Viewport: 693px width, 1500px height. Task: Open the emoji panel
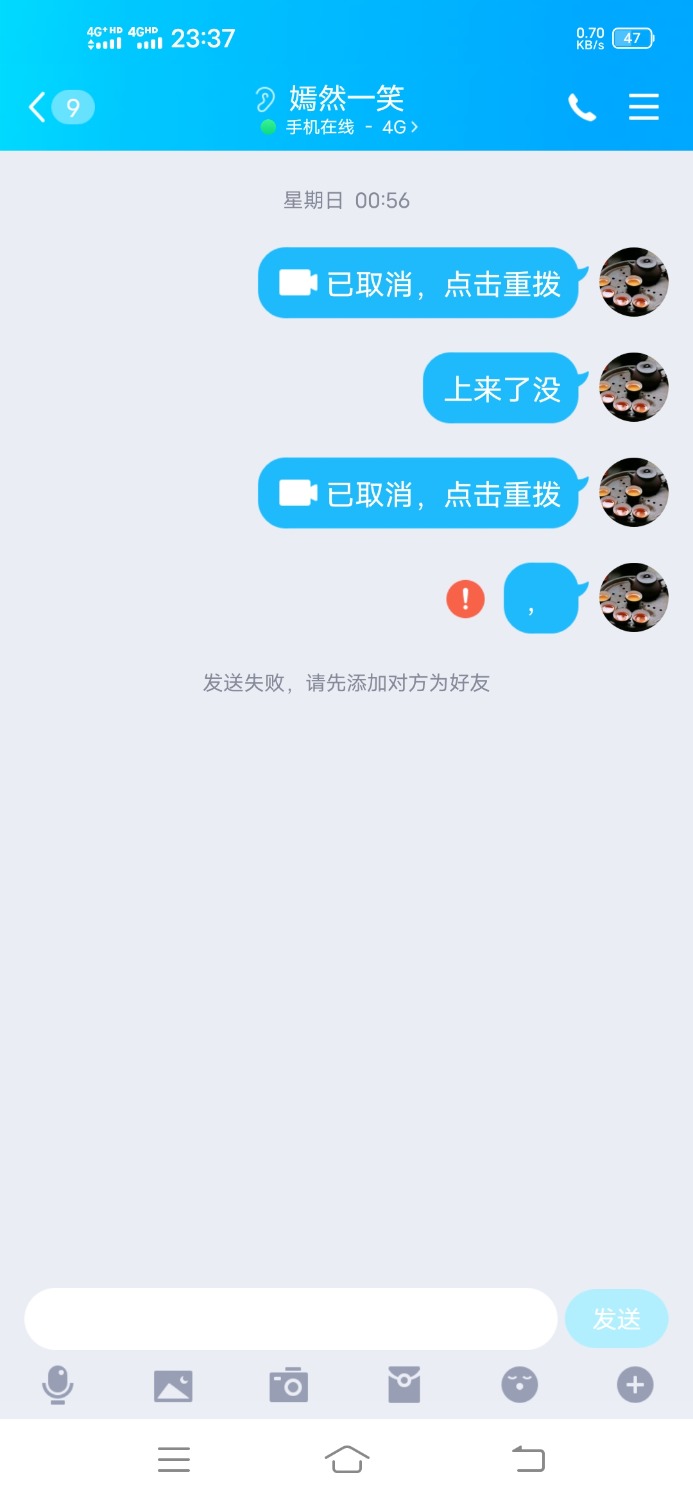519,1385
